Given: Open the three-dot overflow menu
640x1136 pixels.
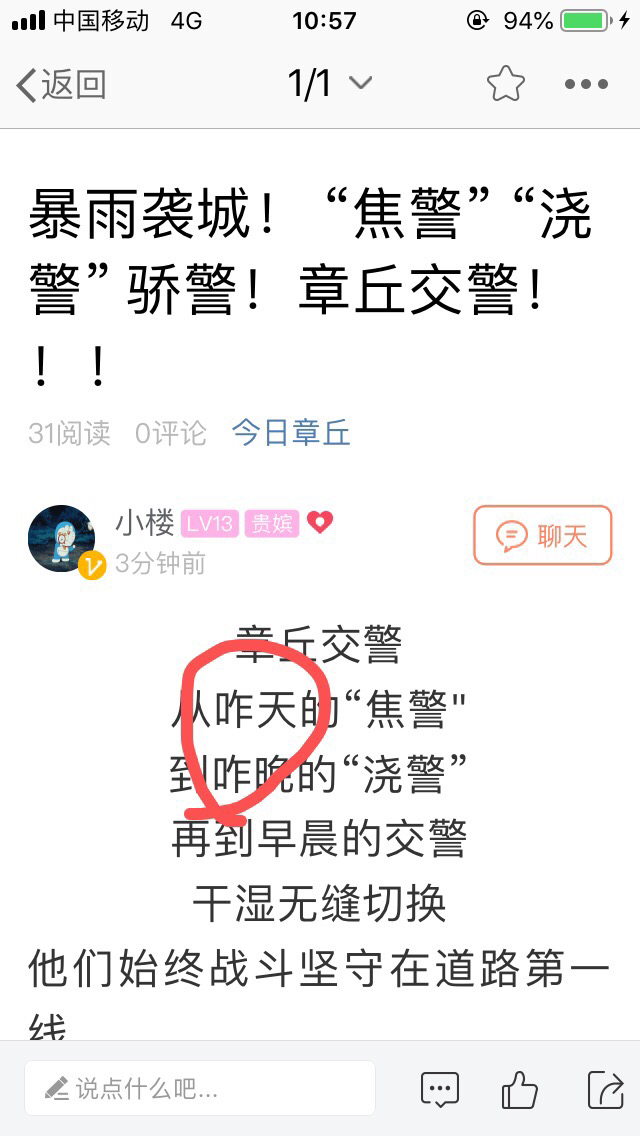Looking at the screenshot, I should [x=586, y=84].
